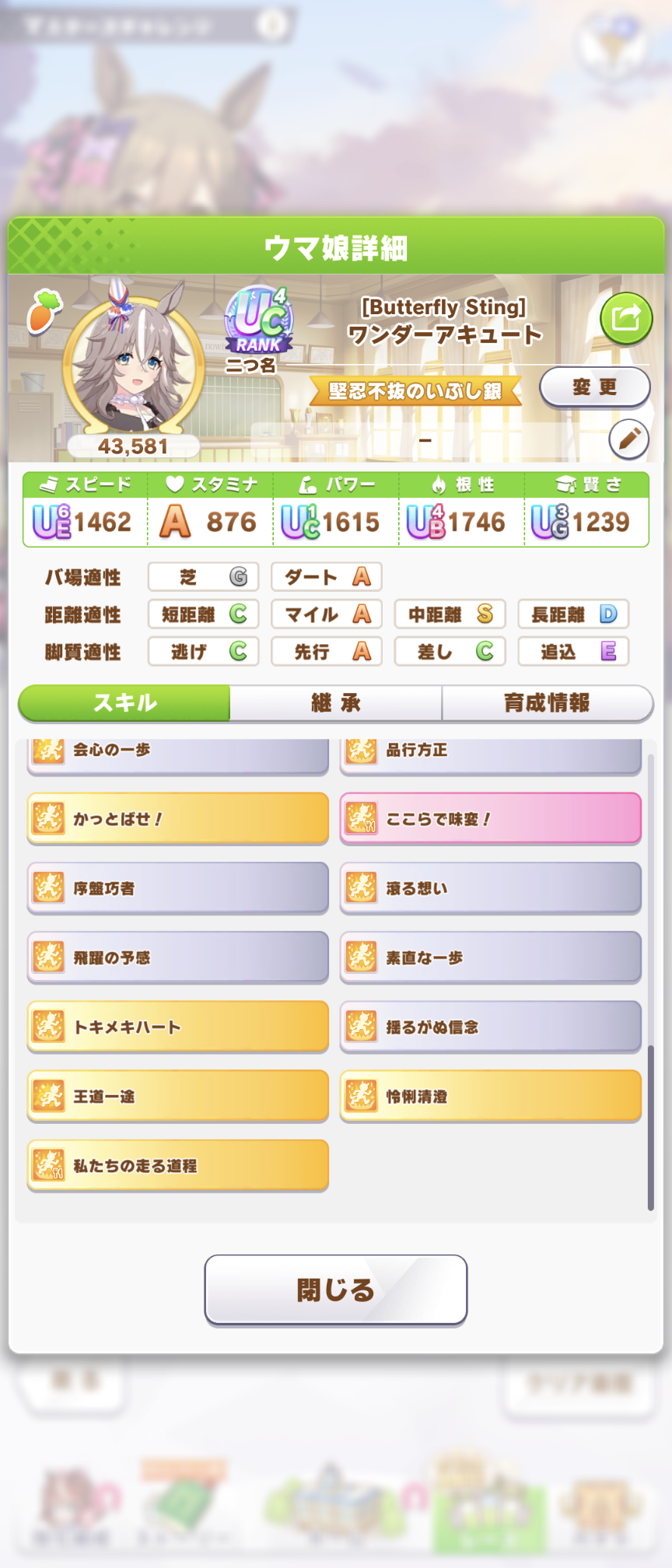This screenshot has height=1568, width=672.
Task: Select the スキル tab
Action: 124,703
